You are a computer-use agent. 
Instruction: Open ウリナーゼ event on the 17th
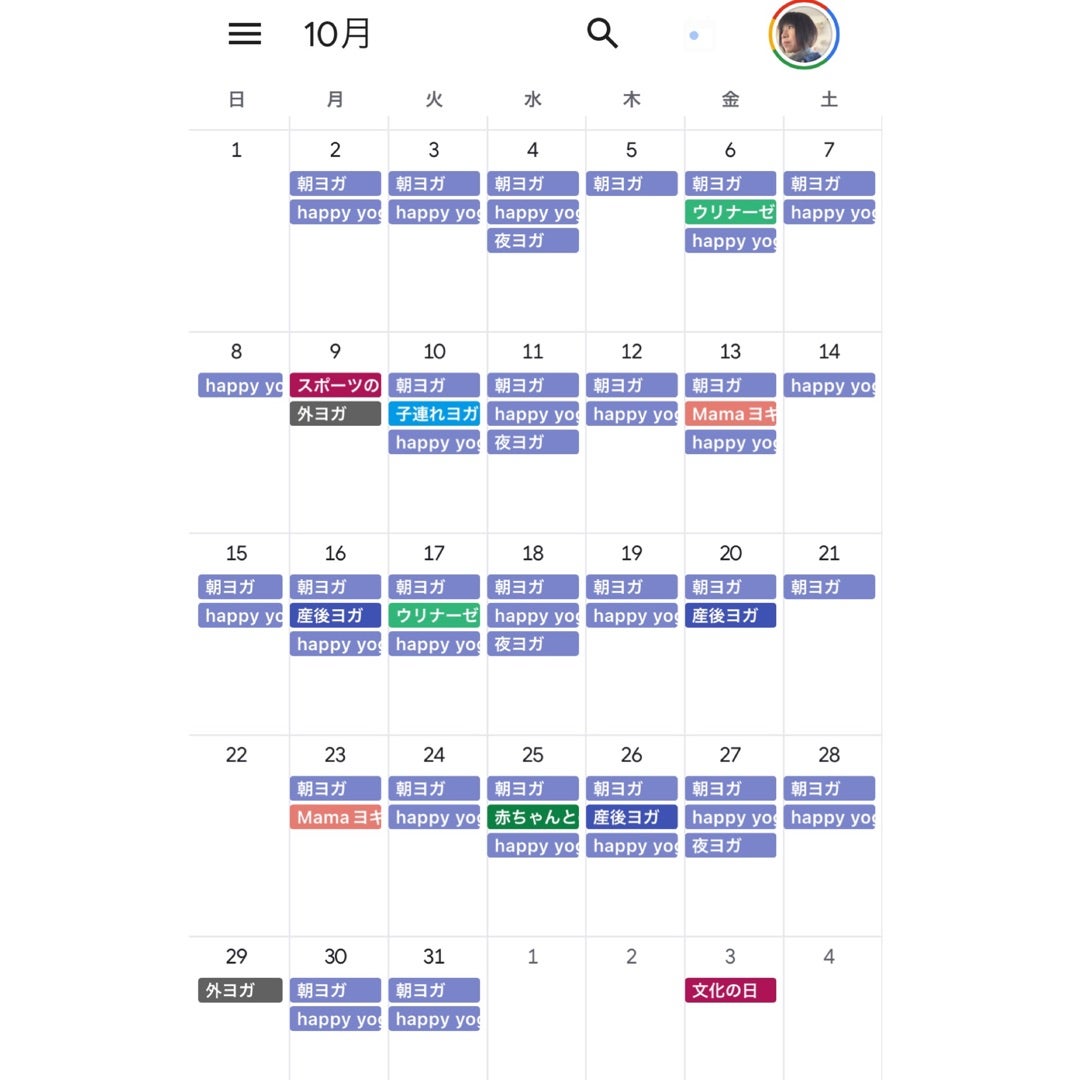pyautogui.click(x=434, y=616)
